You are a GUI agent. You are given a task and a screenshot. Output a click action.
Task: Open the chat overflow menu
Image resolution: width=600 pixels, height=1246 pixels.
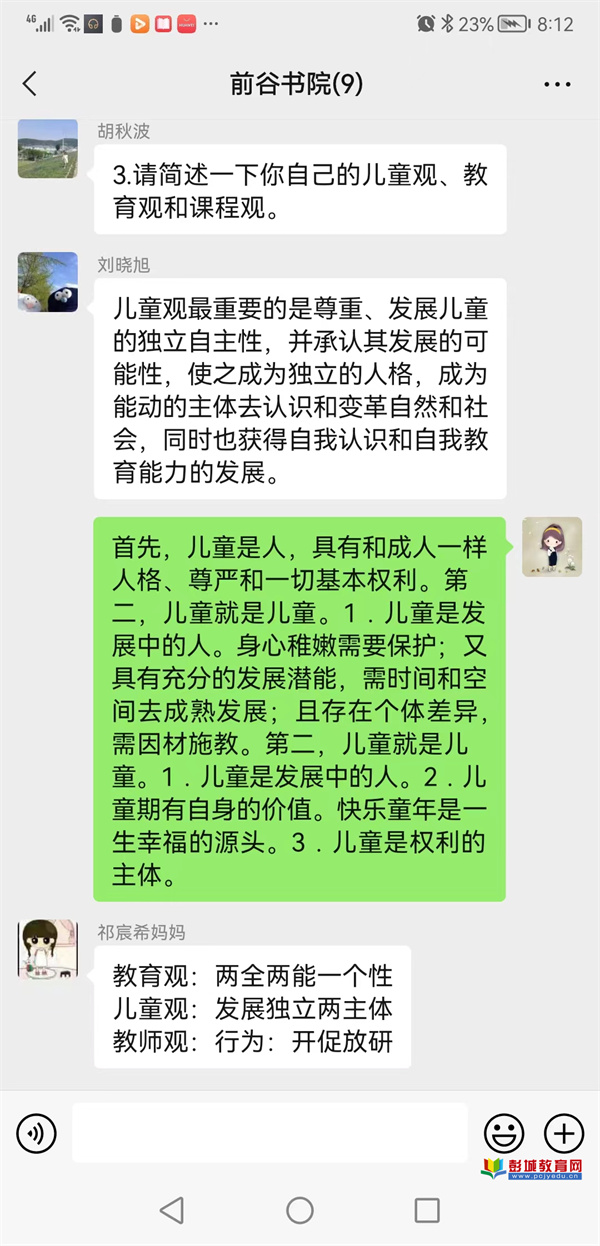coord(557,84)
